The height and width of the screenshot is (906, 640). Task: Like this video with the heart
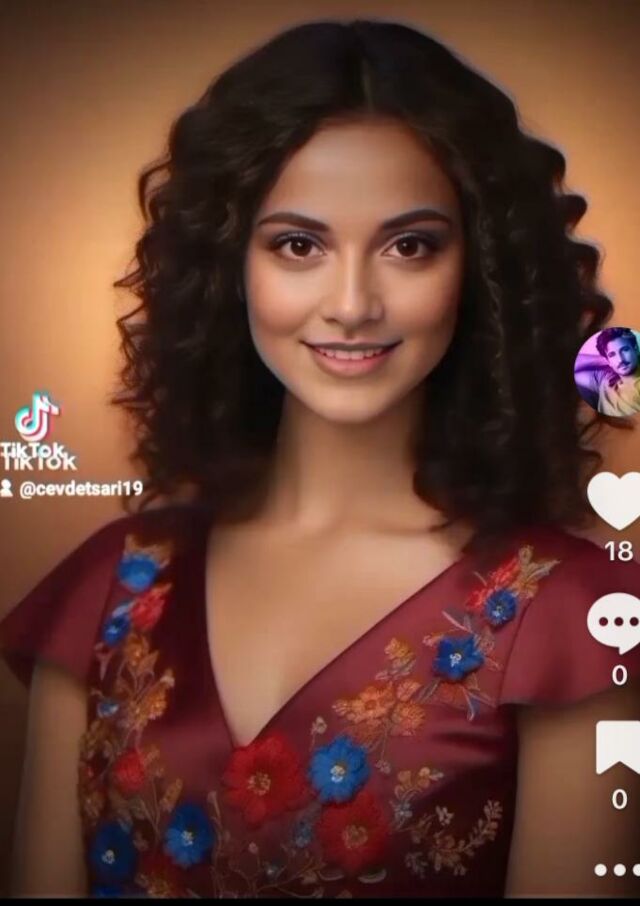pyautogui.click(x=614, y=501)
